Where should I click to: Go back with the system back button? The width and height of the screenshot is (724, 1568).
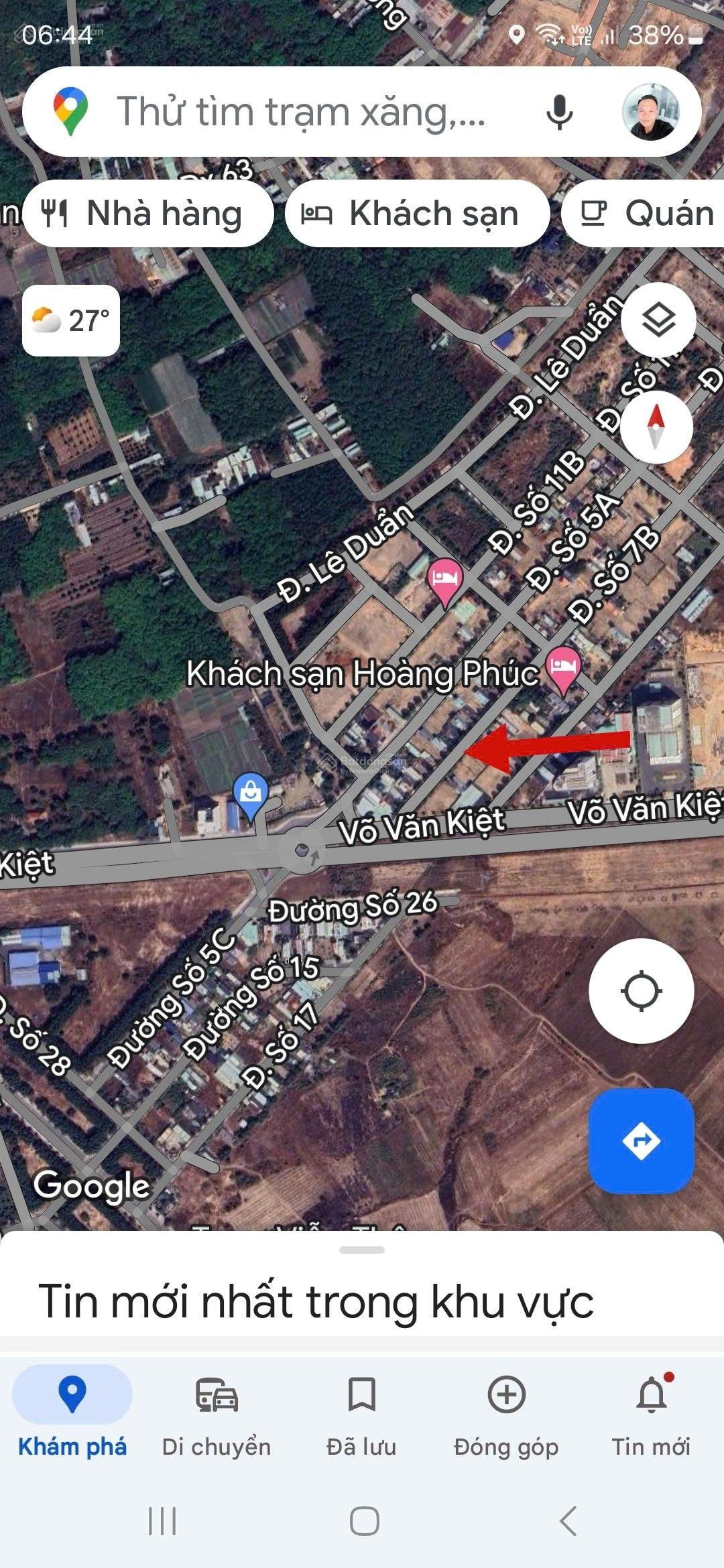pos(568,1521)
